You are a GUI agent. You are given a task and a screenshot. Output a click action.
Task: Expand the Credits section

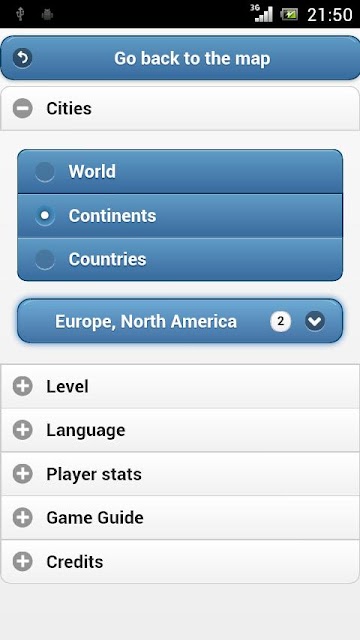(x=180, y=562)
